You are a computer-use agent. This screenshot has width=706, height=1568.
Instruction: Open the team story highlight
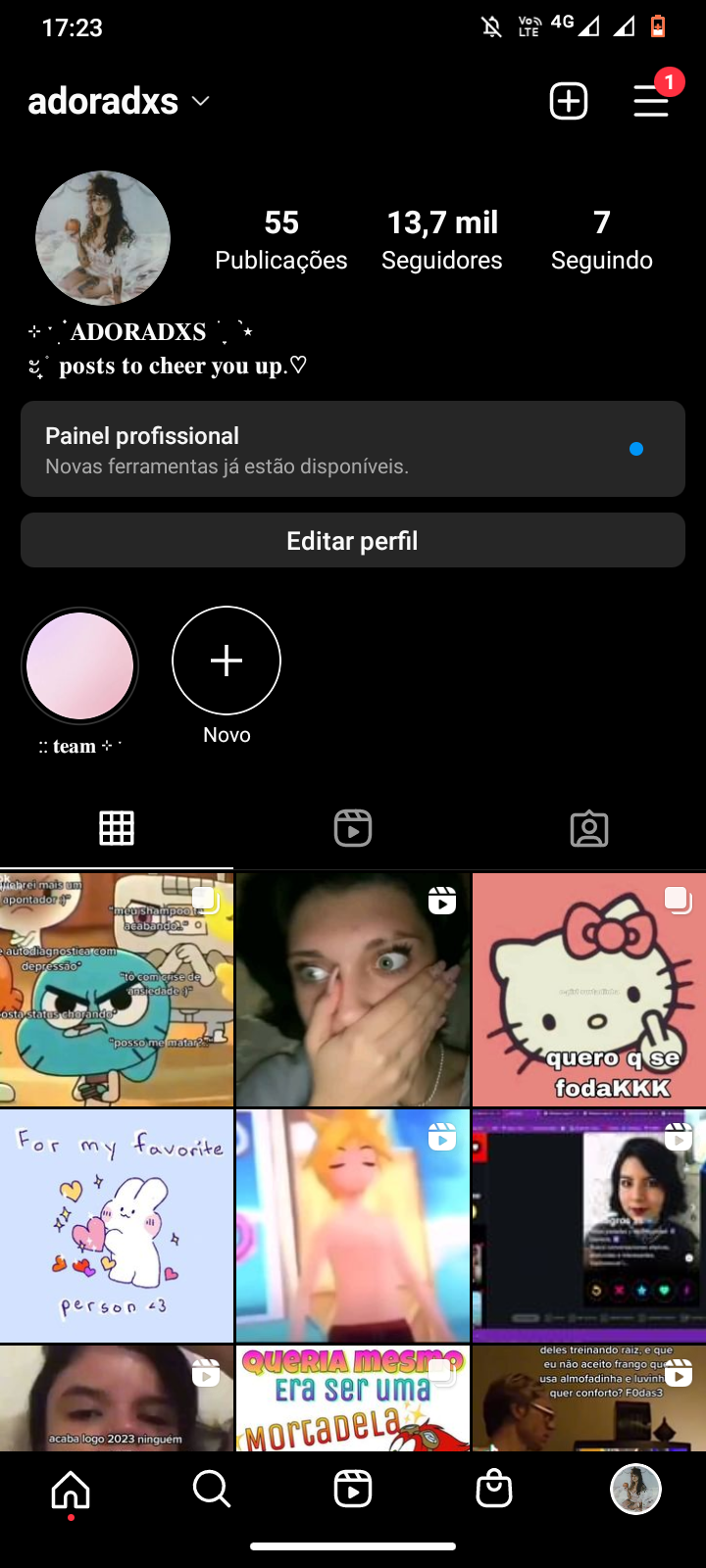pos(79,666)
